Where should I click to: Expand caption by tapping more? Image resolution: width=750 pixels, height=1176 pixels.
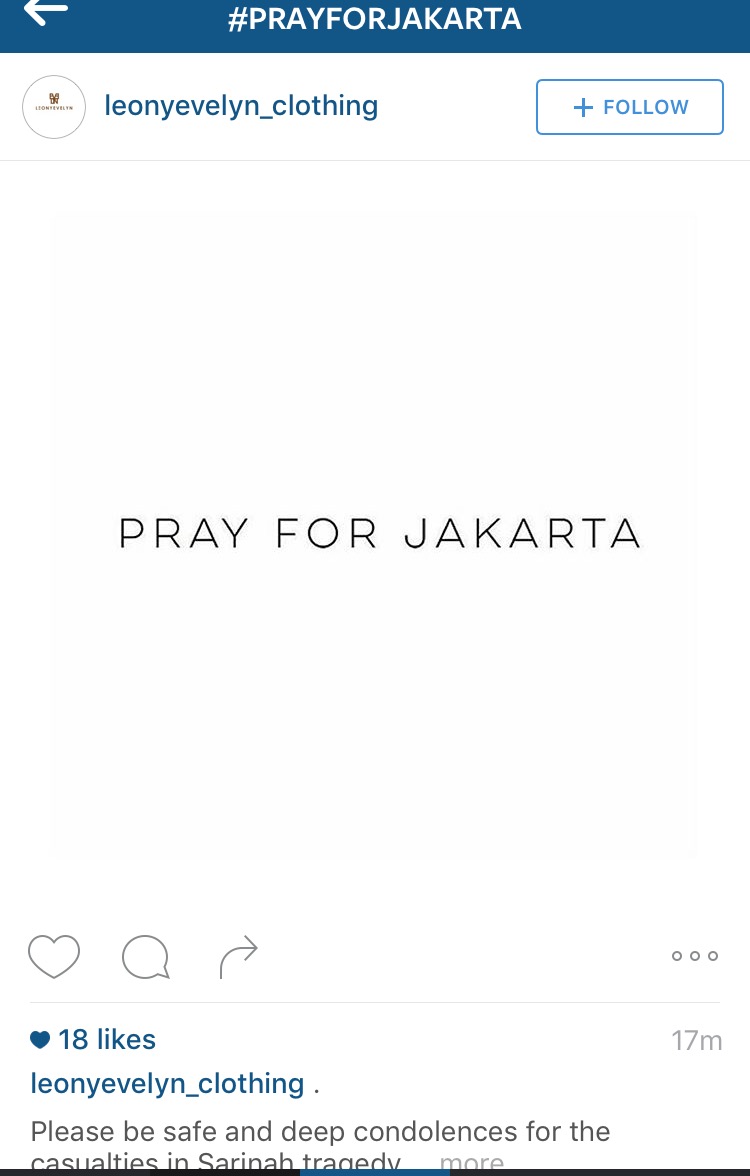coord(471,1163)
